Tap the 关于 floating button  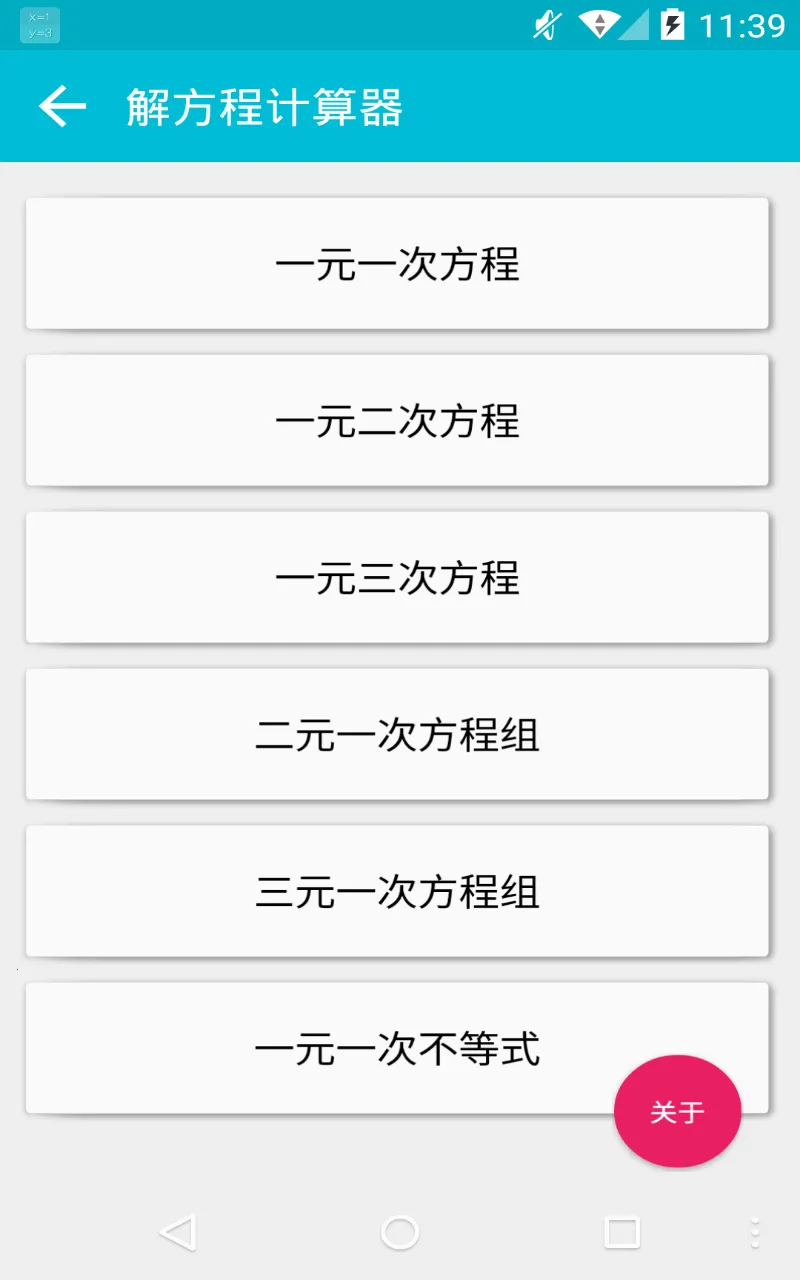pyautogui.click(x=677, y=1111)
